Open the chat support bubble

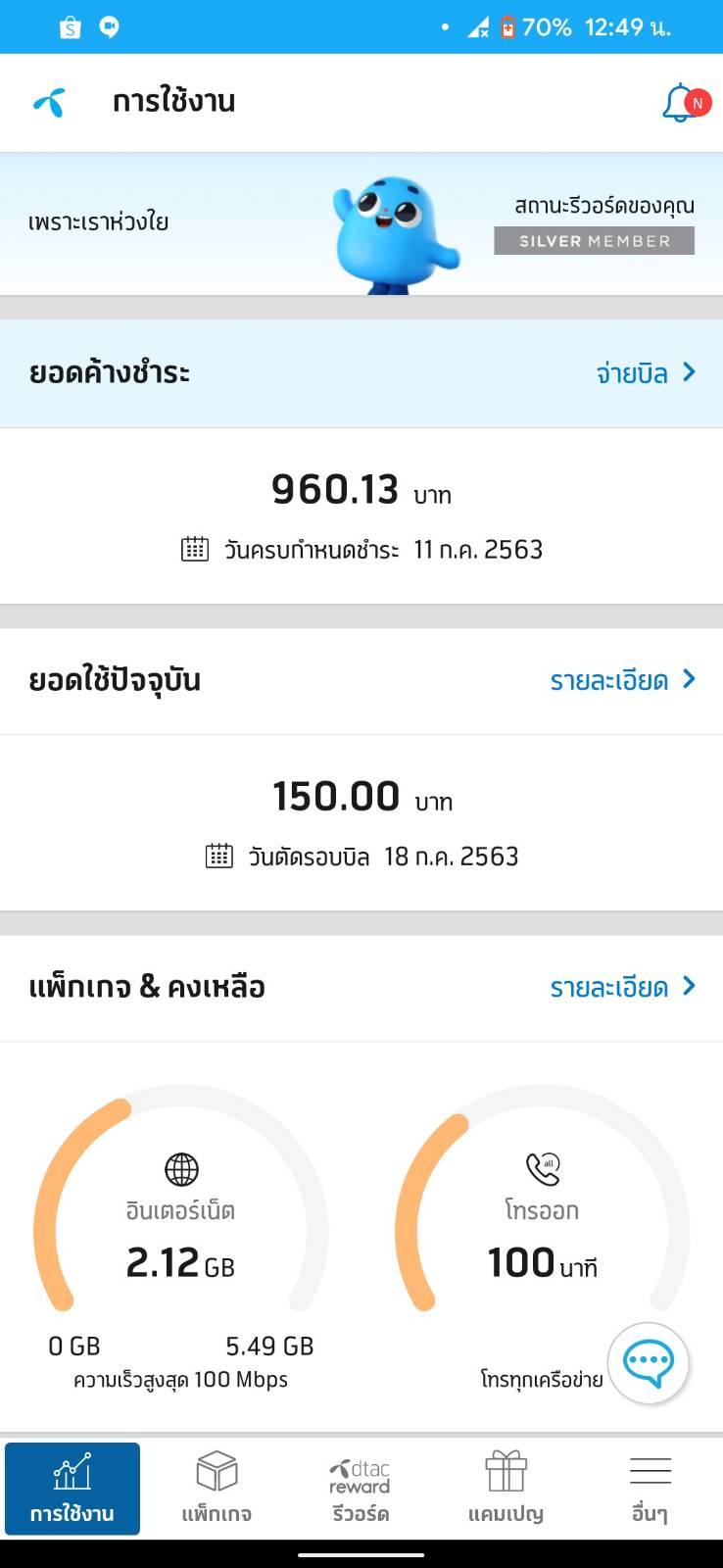[x=649, y=1362]
